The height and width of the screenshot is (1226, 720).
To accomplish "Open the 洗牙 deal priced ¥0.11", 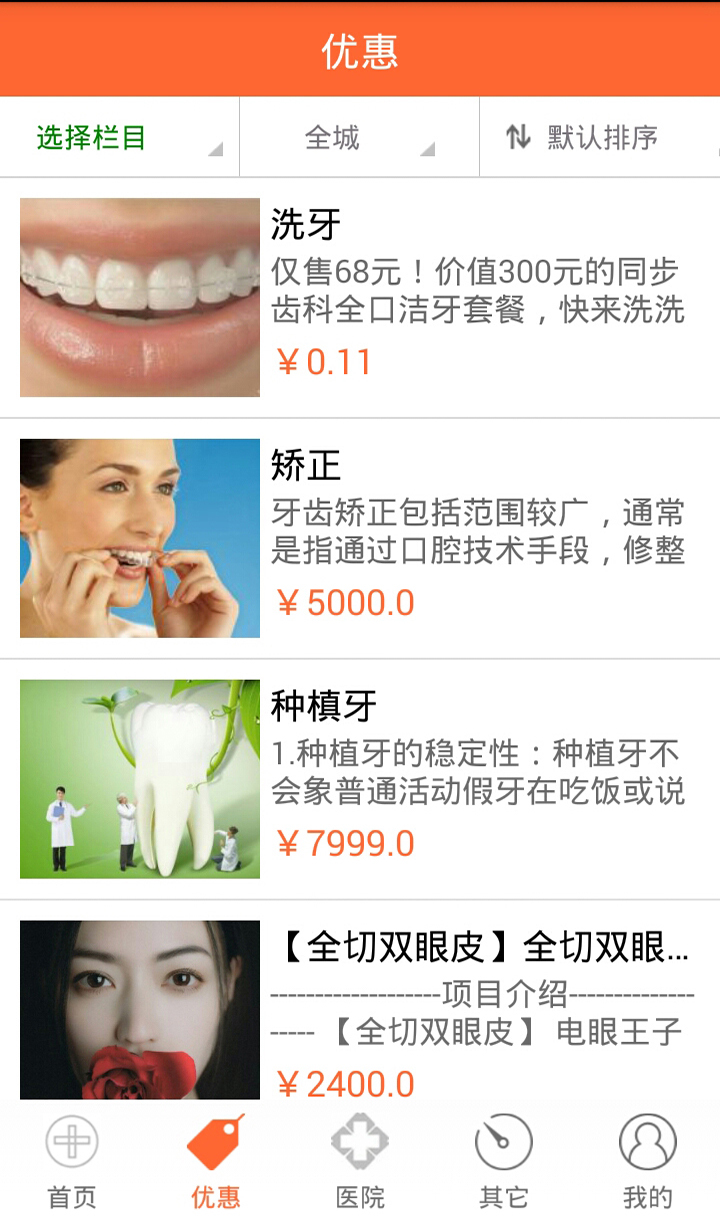I will click(x=360, y=298).
